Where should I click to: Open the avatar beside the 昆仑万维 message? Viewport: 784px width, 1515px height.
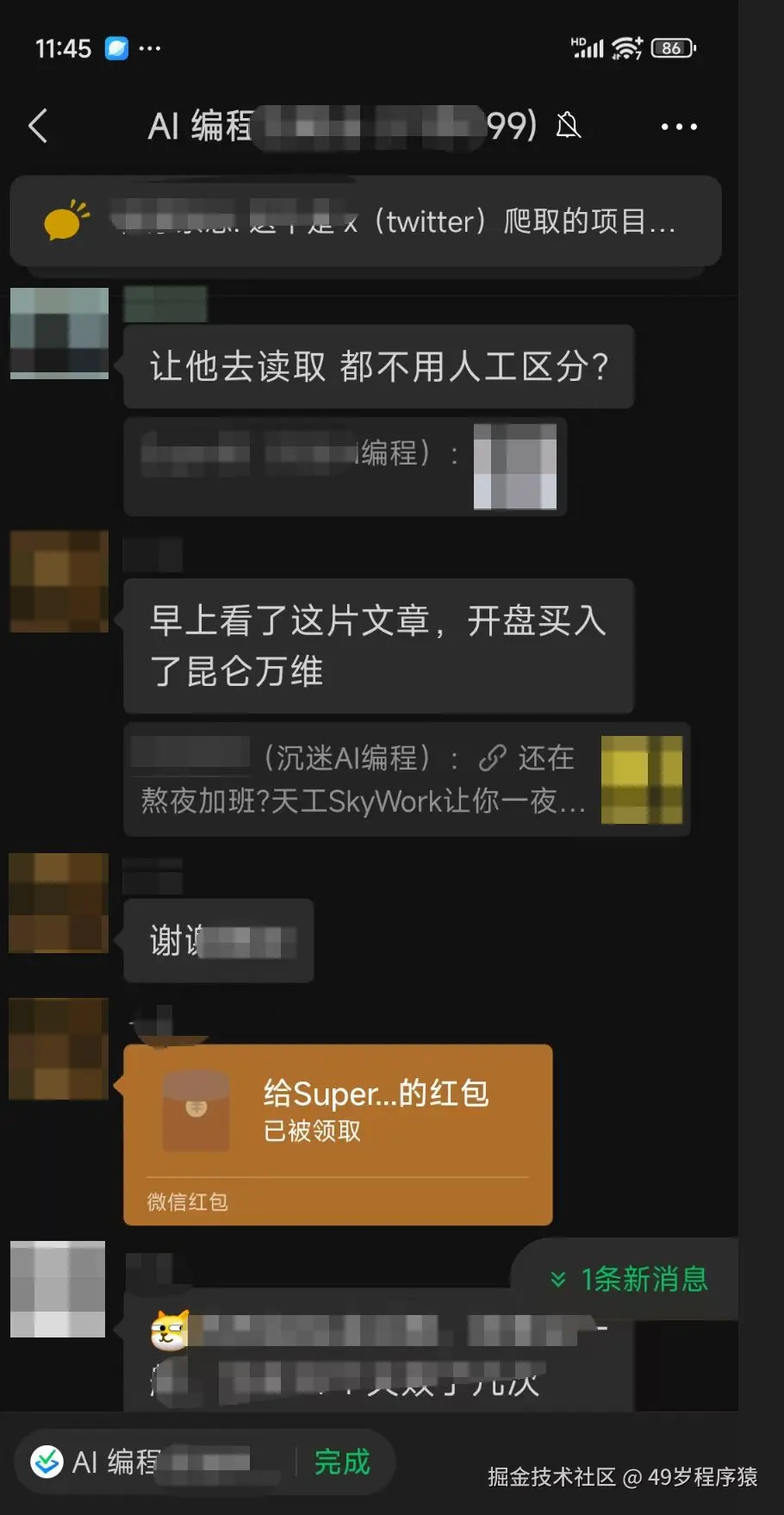tap(59, 582)
